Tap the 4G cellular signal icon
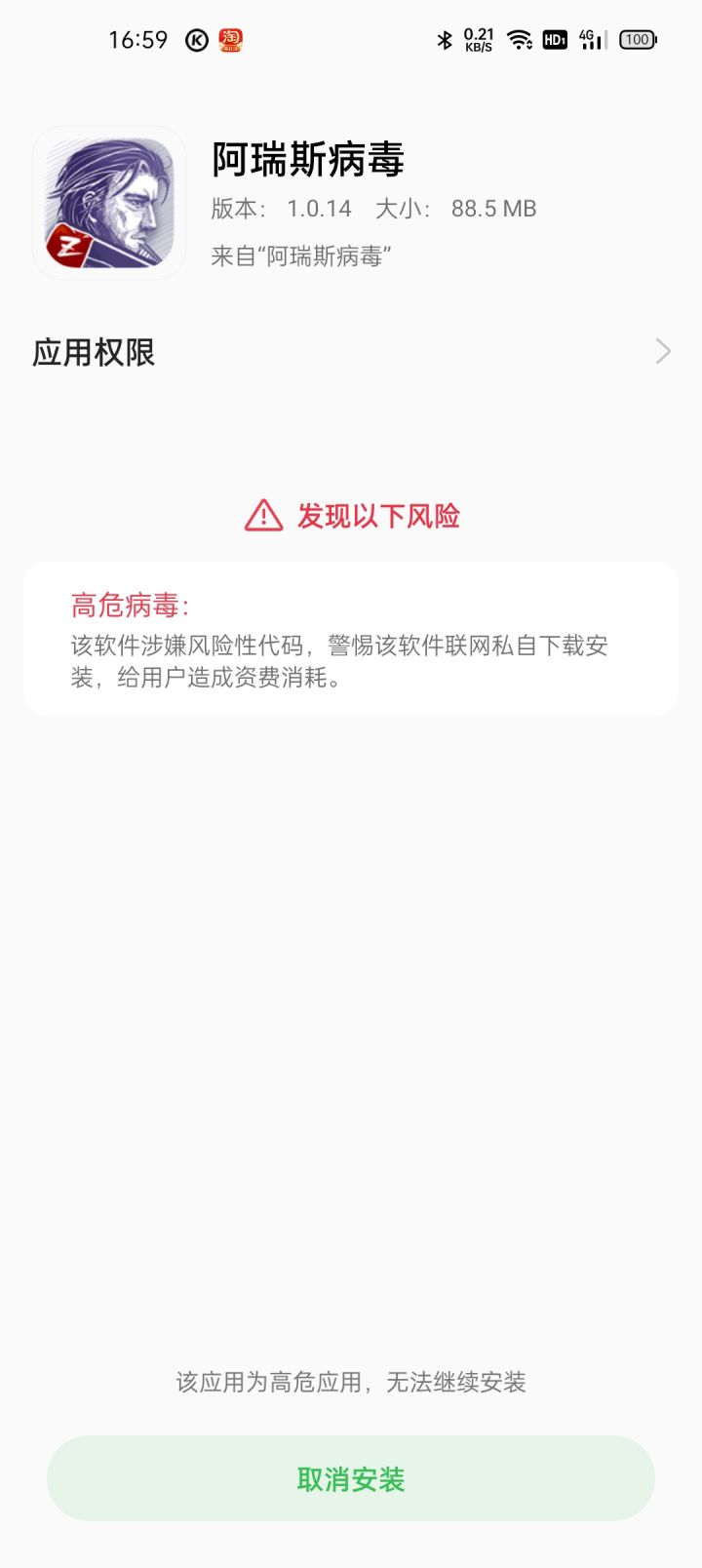The width and height of the screenshot is (702, 1568). (592, 40)
